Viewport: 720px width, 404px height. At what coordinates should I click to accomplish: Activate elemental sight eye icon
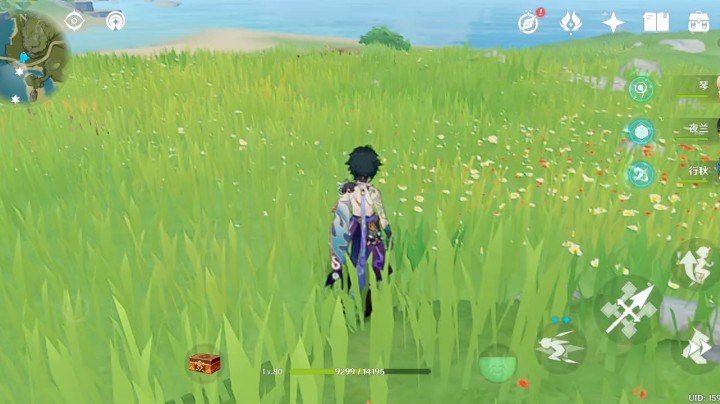click(74, 21)
